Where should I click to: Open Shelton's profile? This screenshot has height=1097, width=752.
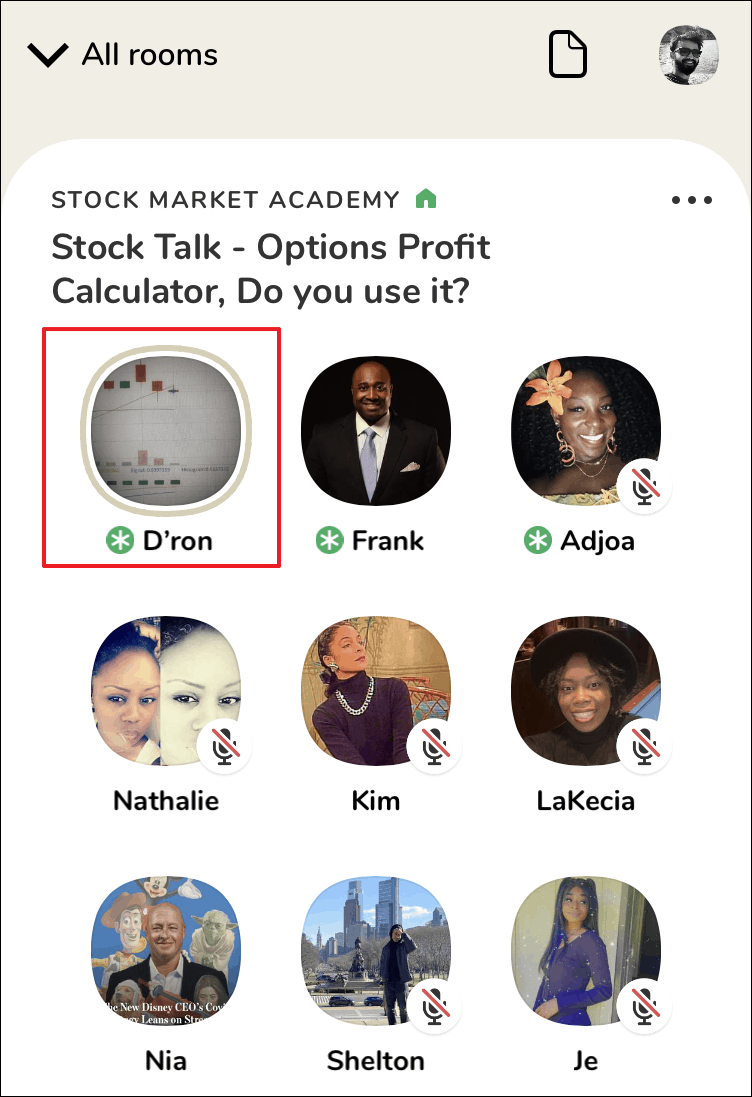[x=376, y=950]
